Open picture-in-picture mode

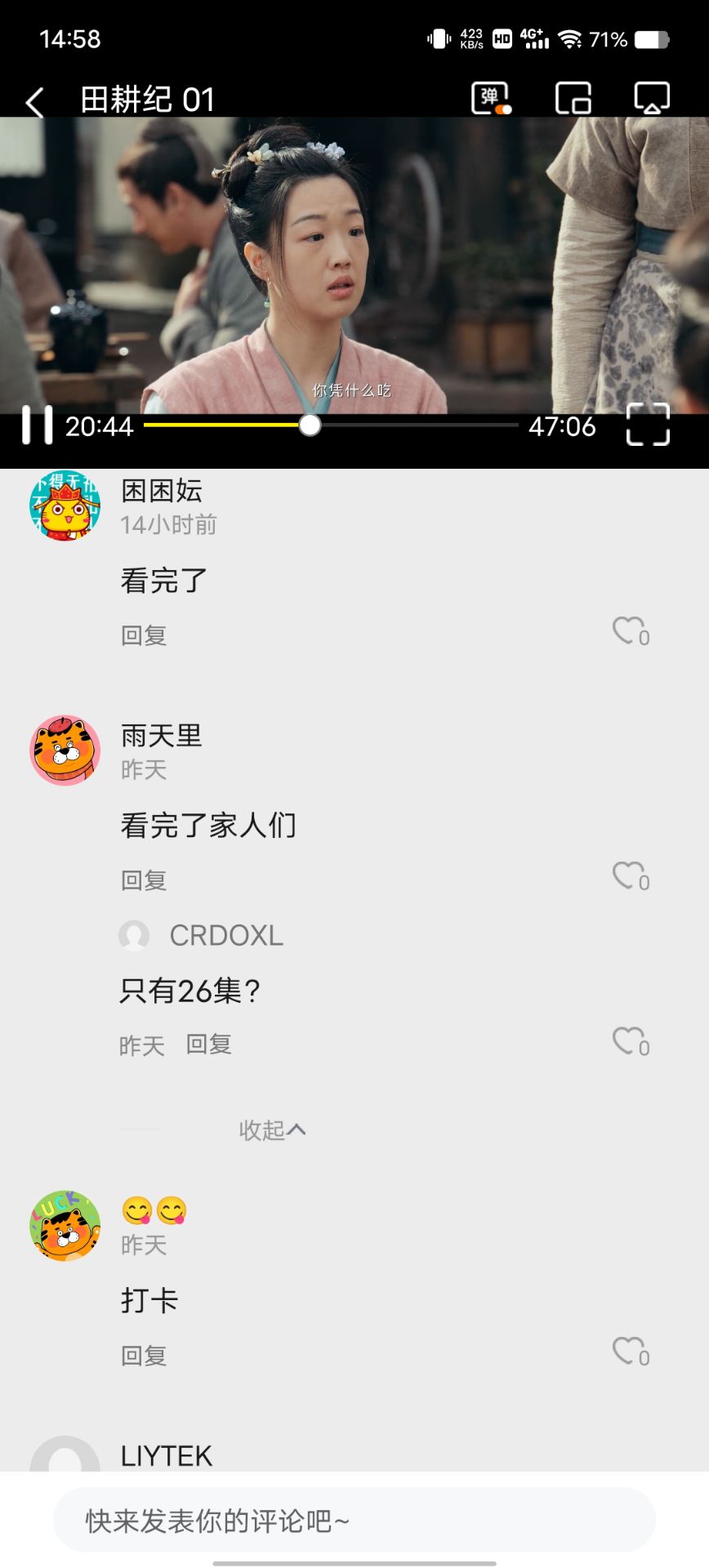click(573, 99)
